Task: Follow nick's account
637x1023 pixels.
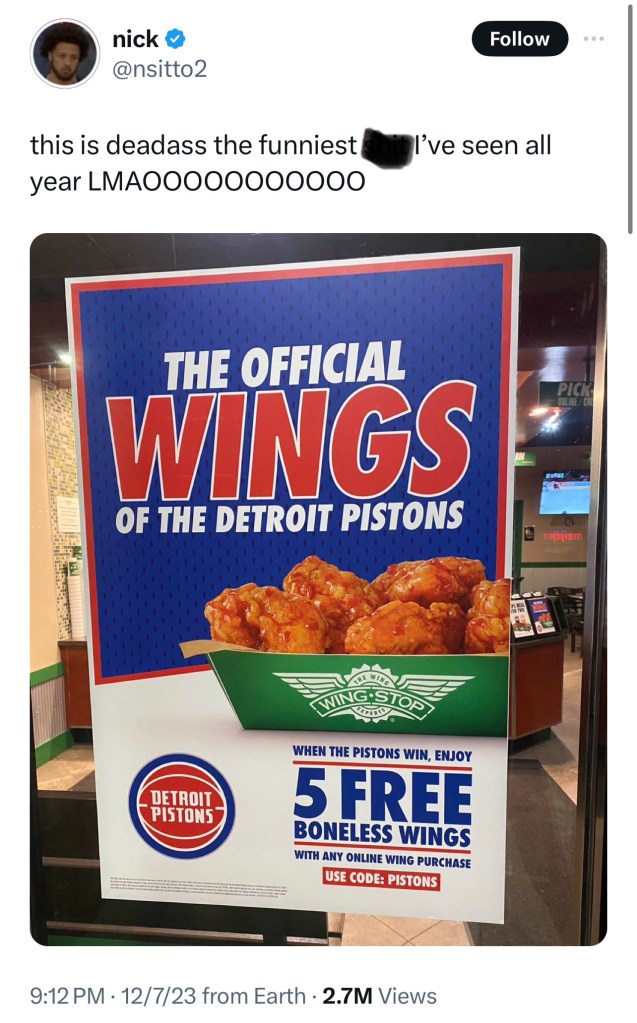Action: [520, 38]
